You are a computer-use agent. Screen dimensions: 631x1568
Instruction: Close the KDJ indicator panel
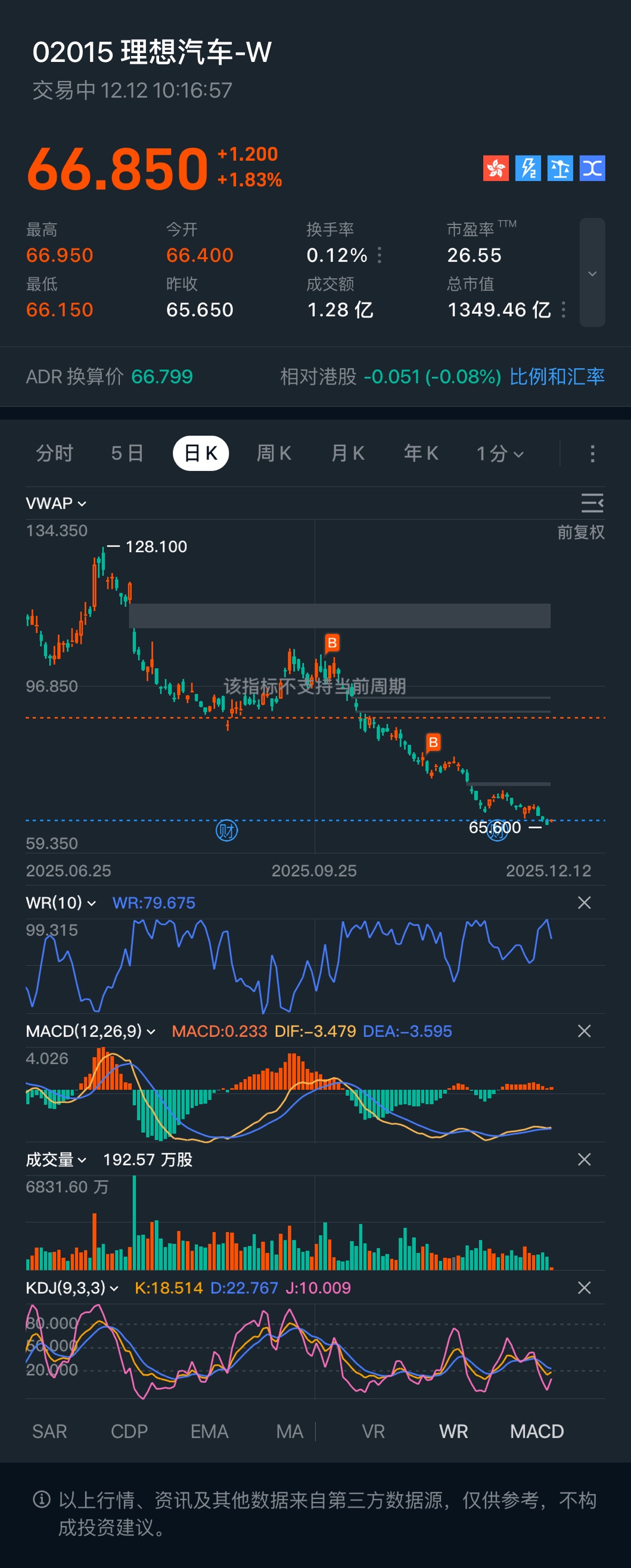point(583,1288)
